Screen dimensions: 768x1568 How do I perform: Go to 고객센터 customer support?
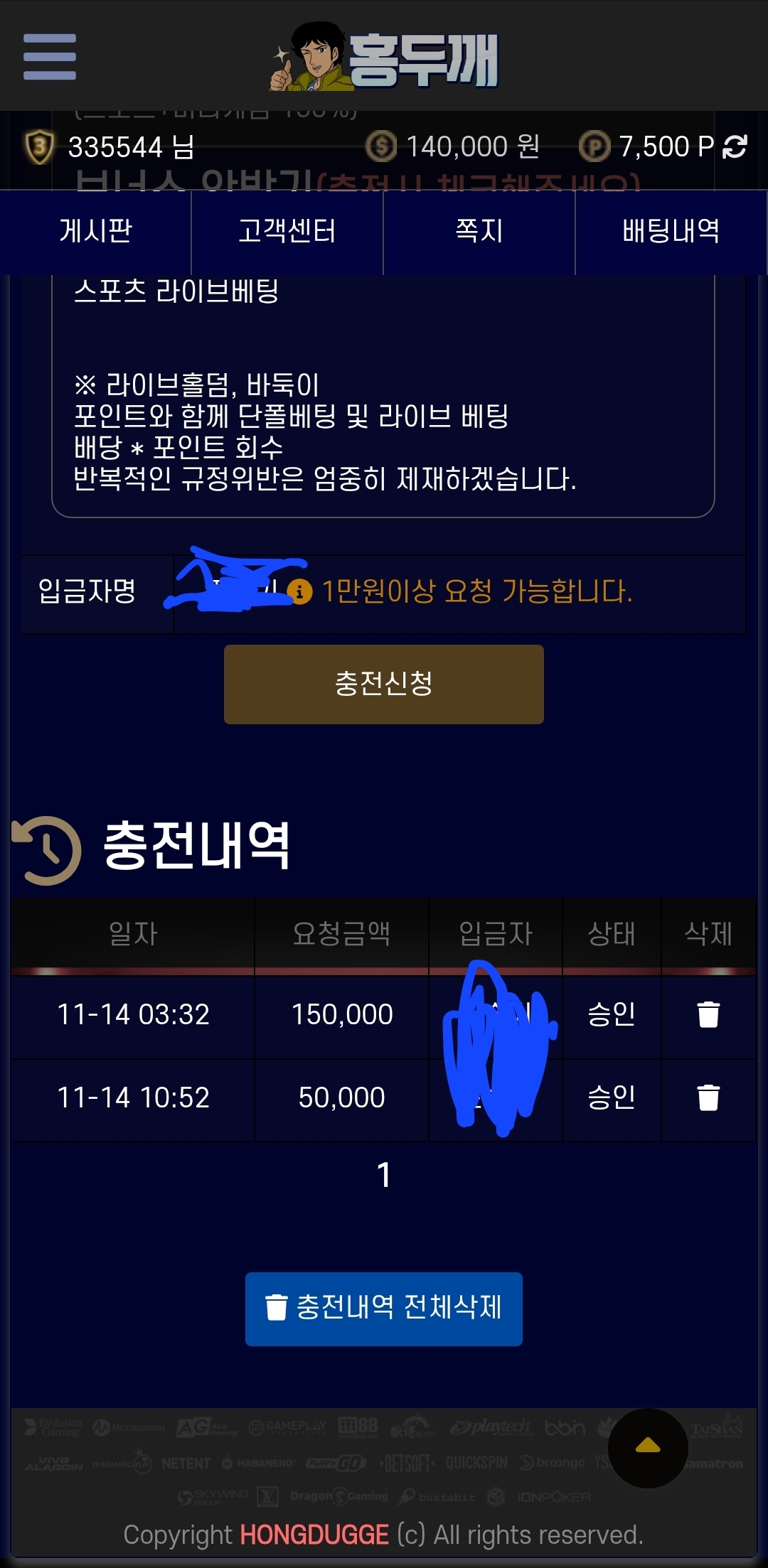(x=287, y=231)
